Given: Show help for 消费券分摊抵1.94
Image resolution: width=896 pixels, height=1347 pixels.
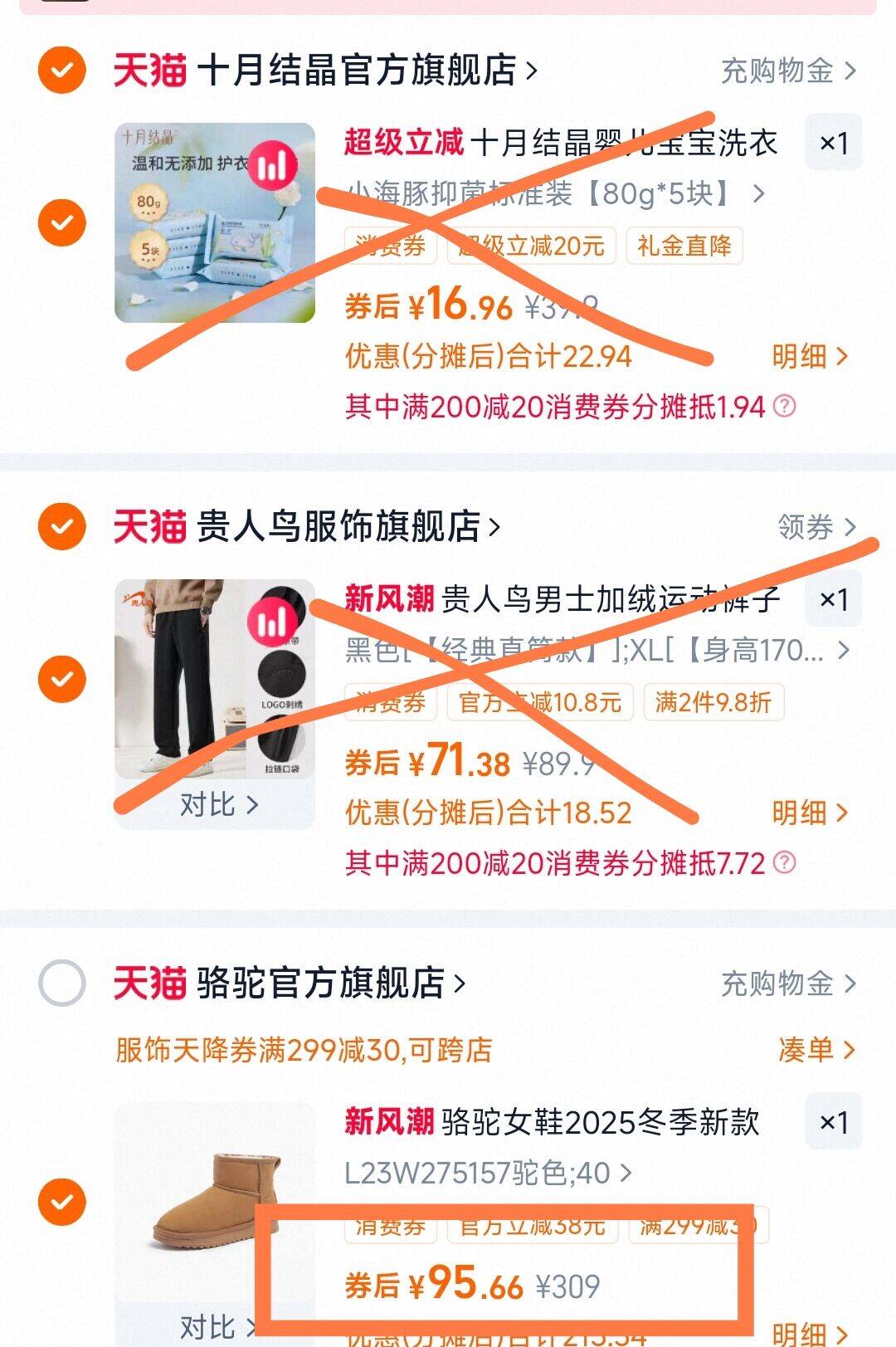Looking at the screenshot, I should (784, 406).
